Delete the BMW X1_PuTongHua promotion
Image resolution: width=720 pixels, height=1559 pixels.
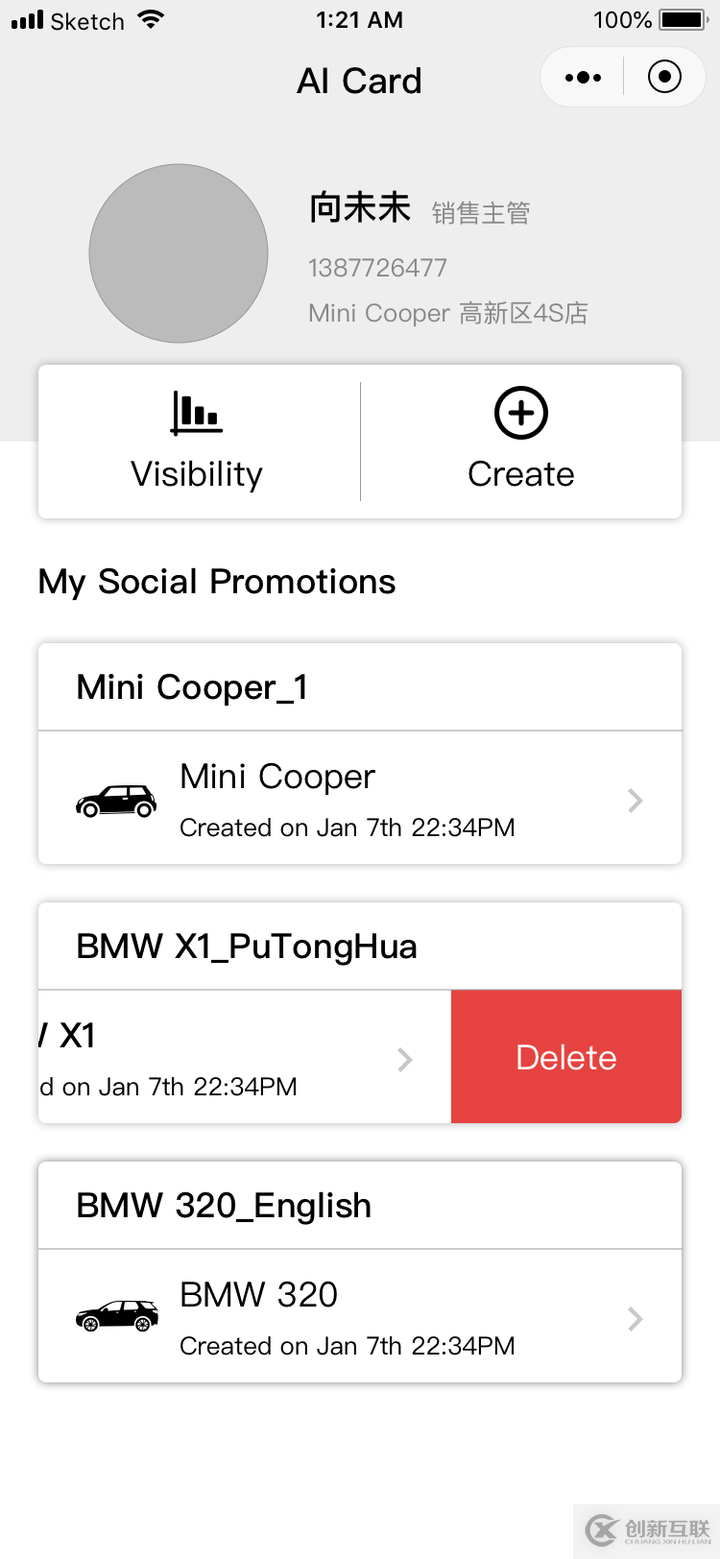565,1056
